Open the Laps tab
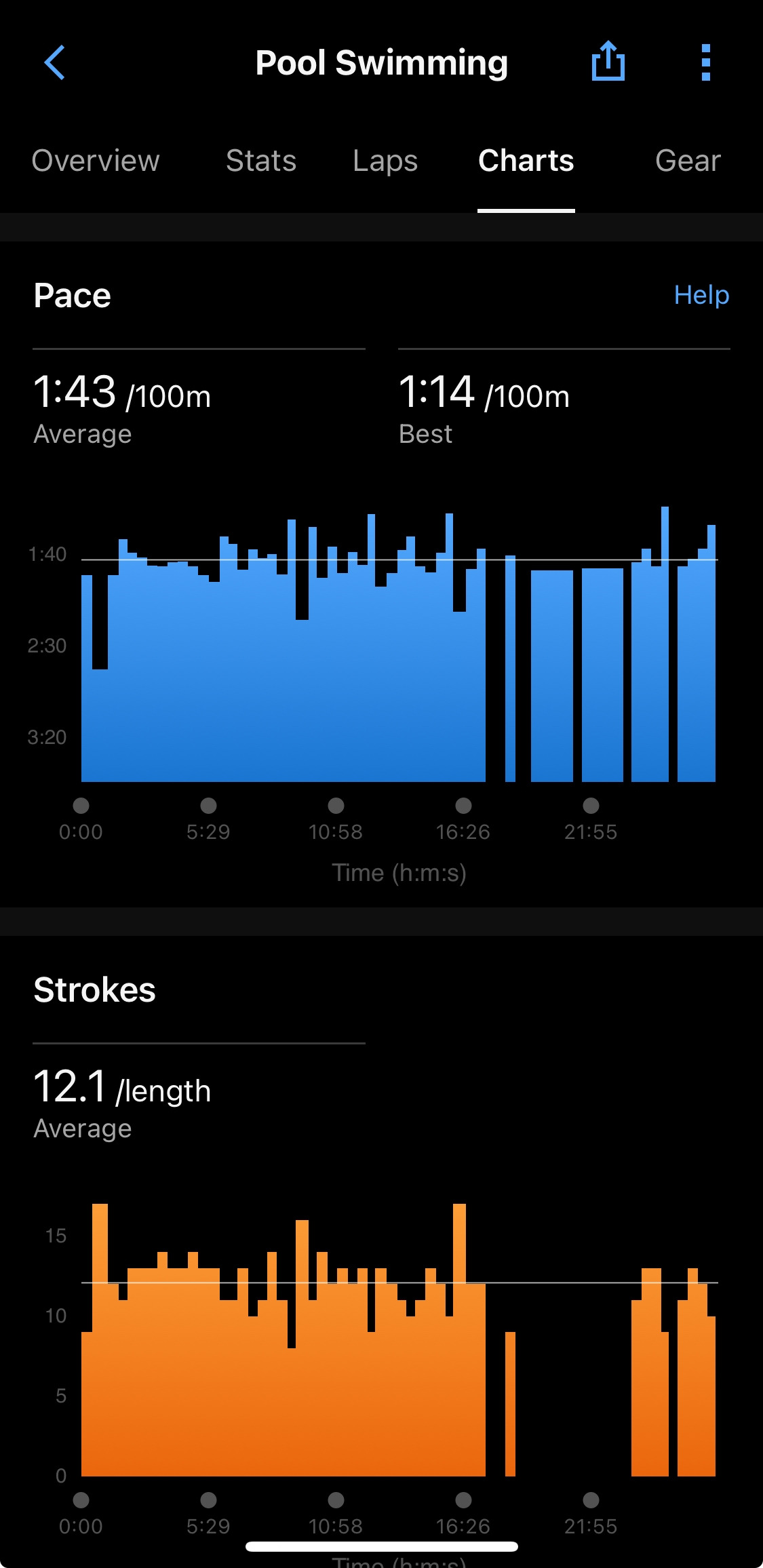 pos(385,161)
